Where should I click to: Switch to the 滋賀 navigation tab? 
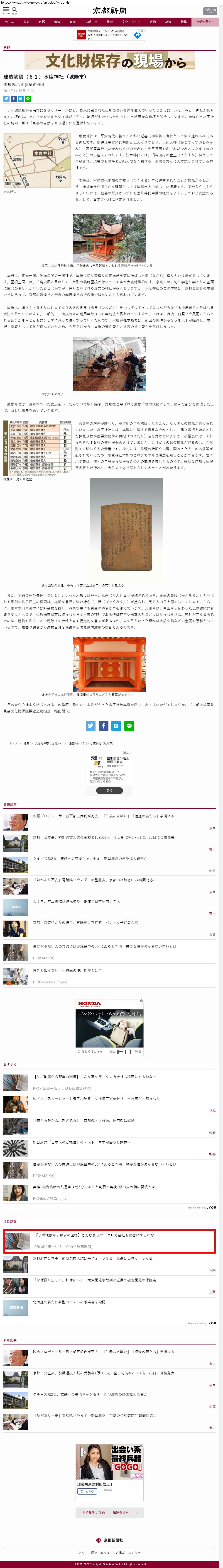click(x=57, y=22)
